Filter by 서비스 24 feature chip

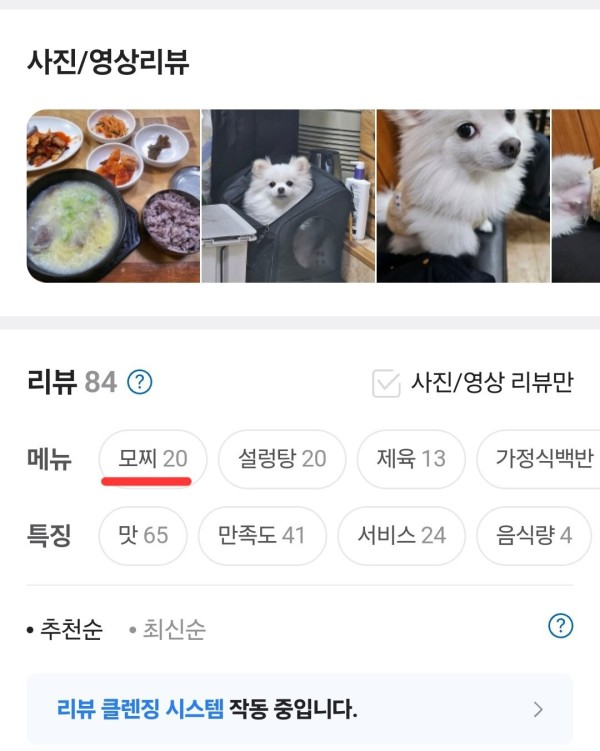tap(402, 535)
